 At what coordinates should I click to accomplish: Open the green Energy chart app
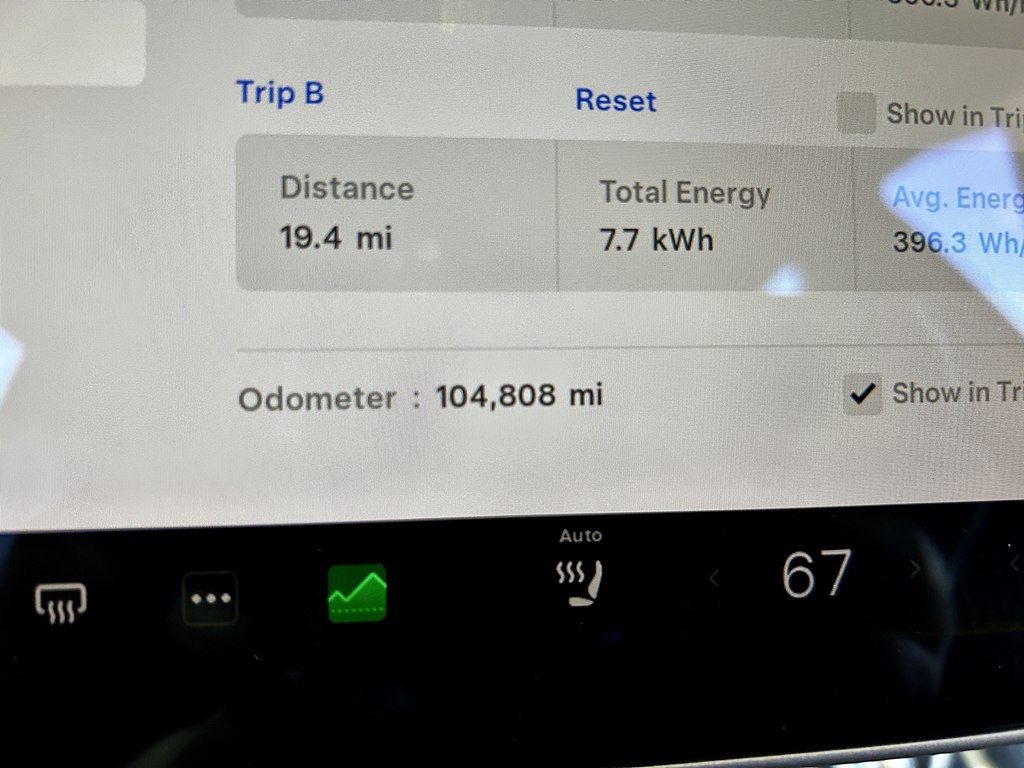coord(357,594)
